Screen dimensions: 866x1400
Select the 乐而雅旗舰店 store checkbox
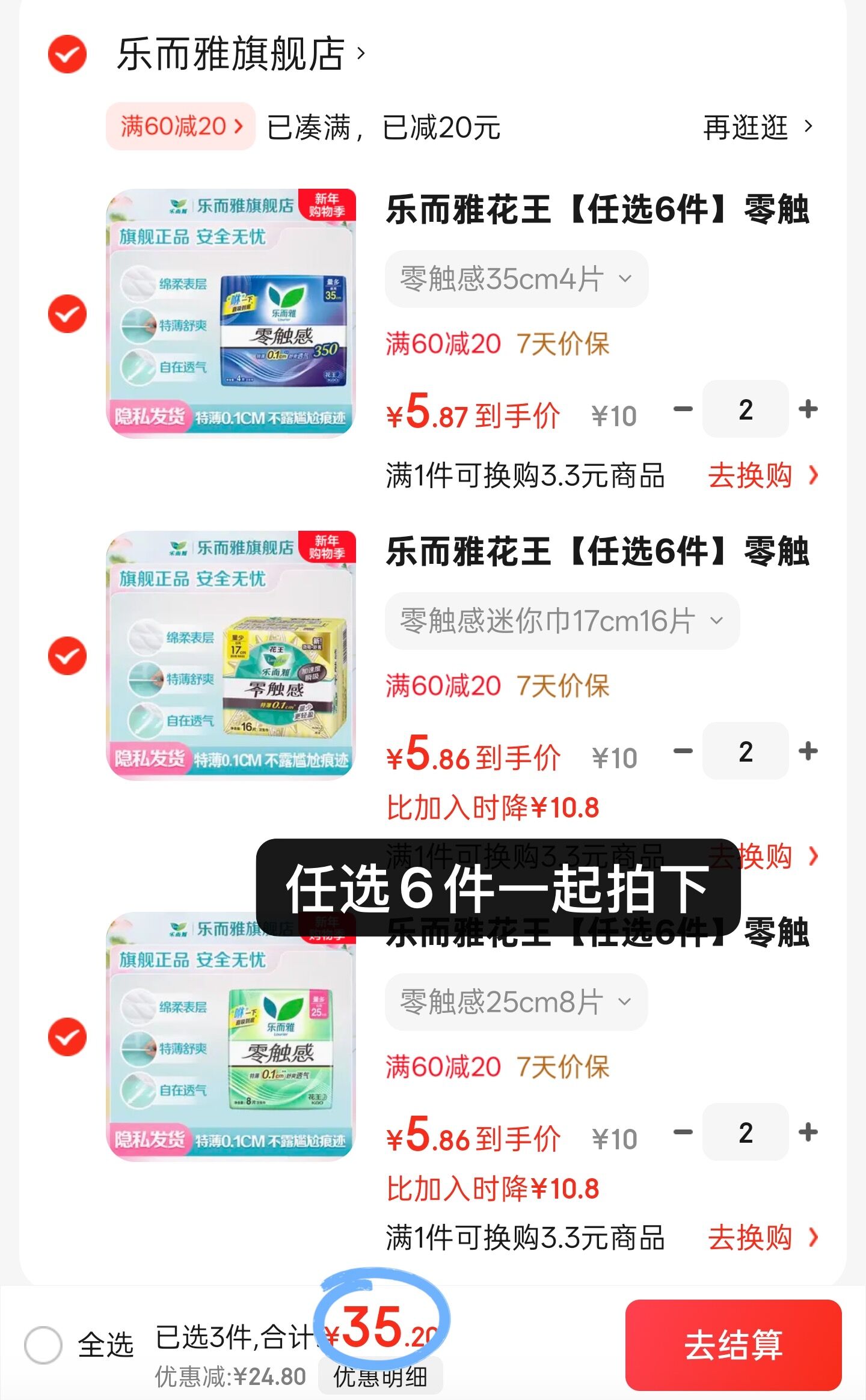pos(68,53)
